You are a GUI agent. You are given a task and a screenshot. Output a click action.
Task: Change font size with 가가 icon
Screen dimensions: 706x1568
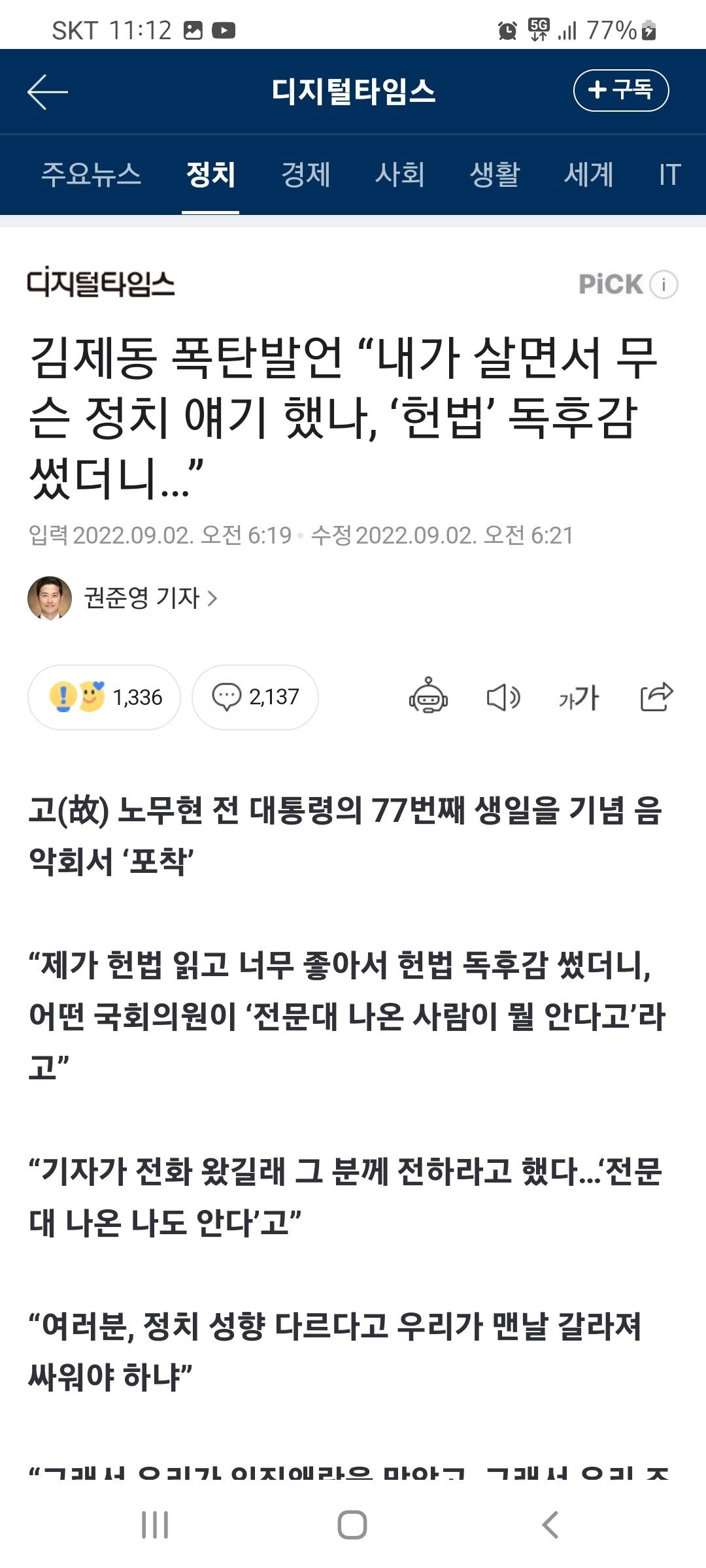[579, 697]
